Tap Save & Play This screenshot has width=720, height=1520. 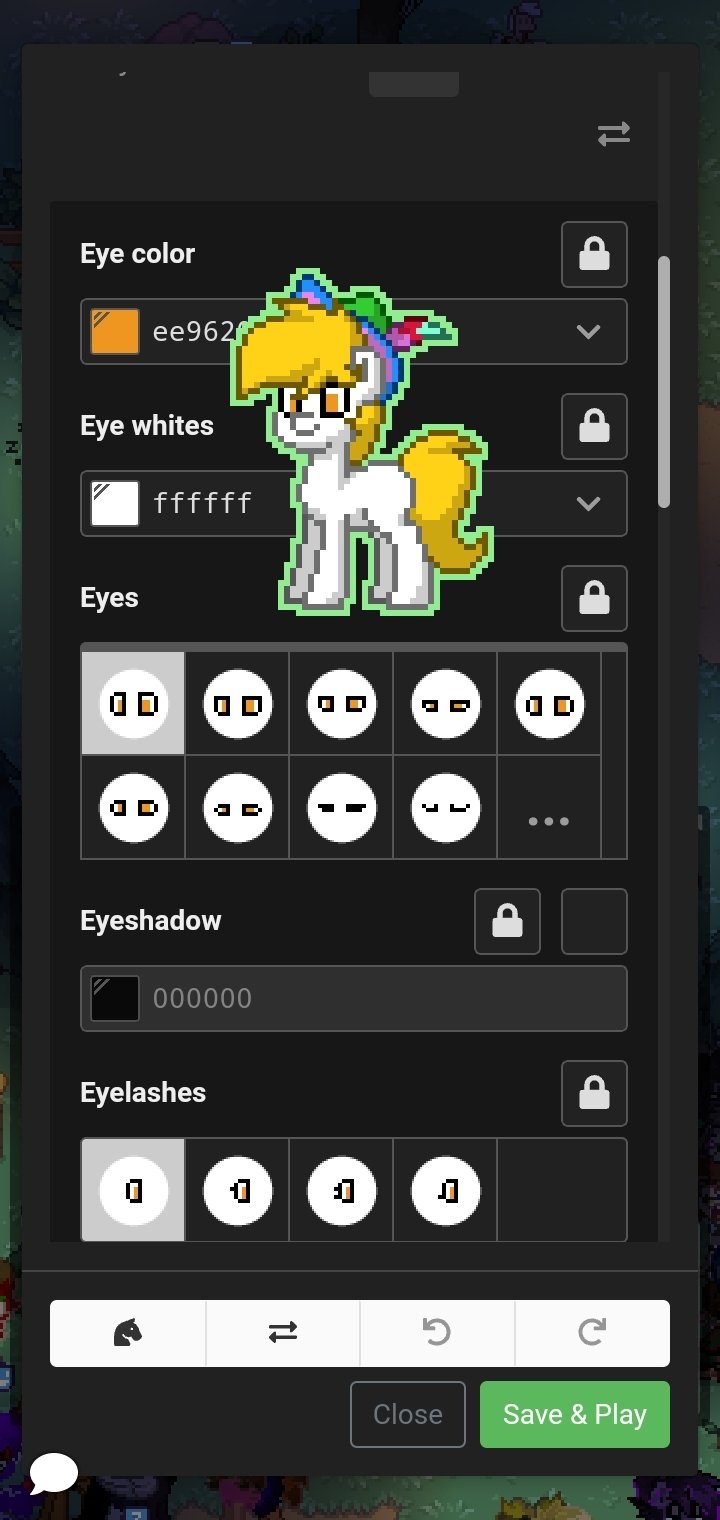(575, 1414)
